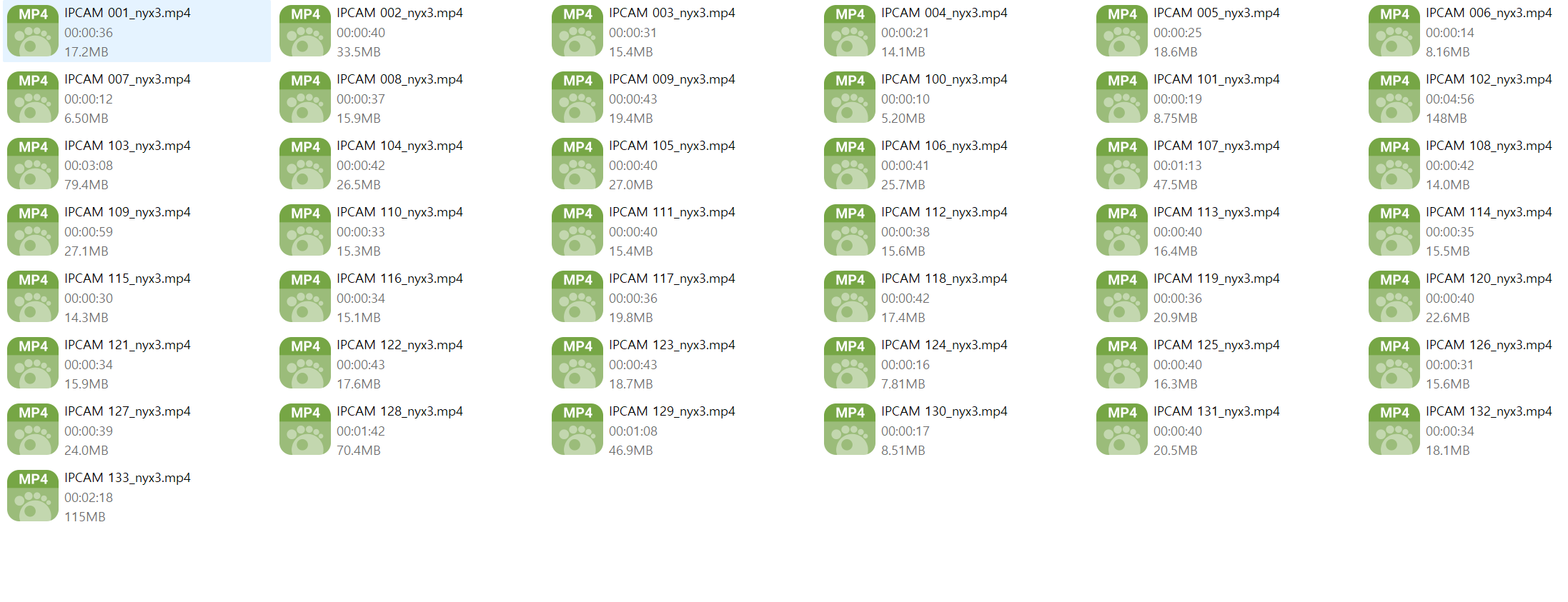Open IPCAM 006_nyx3.mp4 file
Viewport: 1568px width, 602px height.
click(x=1489, y=14)
